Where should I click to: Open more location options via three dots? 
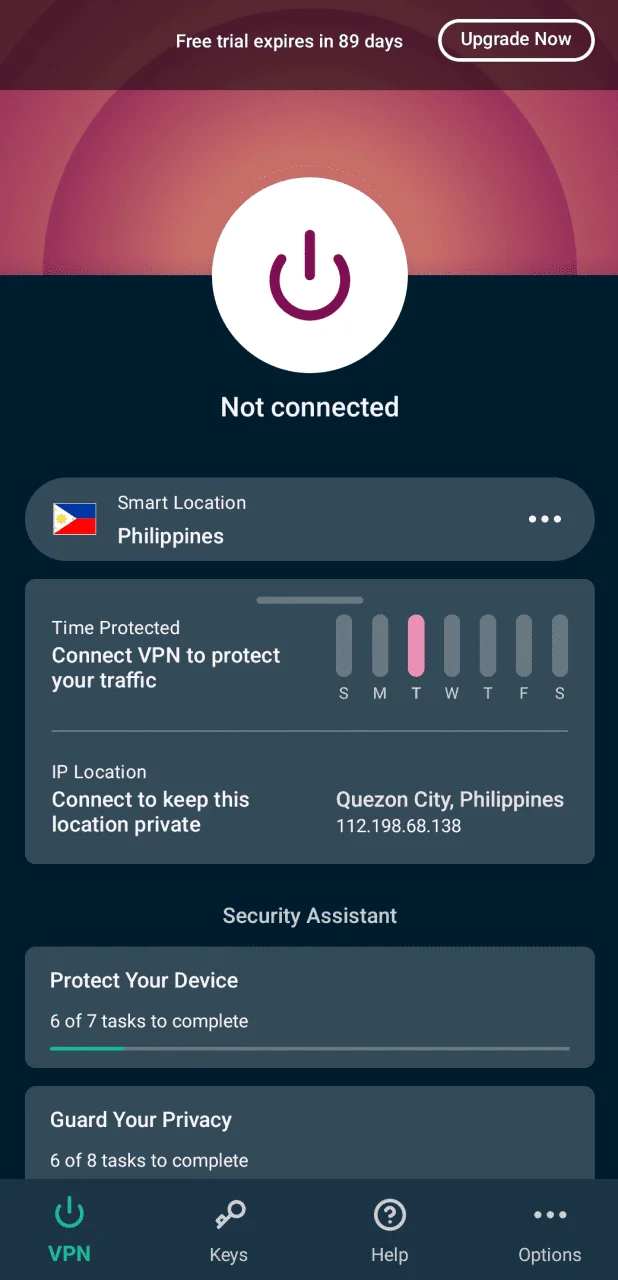[x=545, y=519]
